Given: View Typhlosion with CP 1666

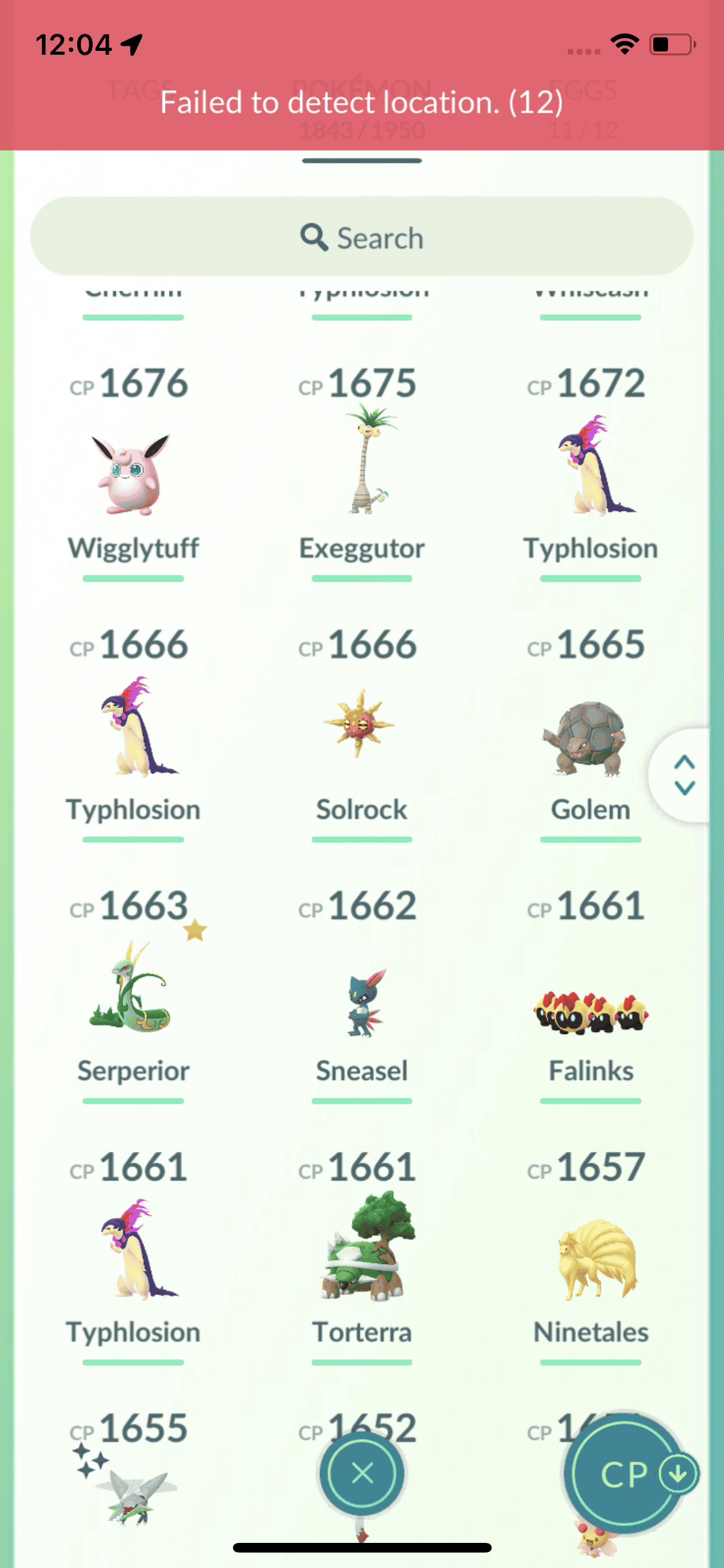Looking at the screenshot, I should click(x=133, y=727).
